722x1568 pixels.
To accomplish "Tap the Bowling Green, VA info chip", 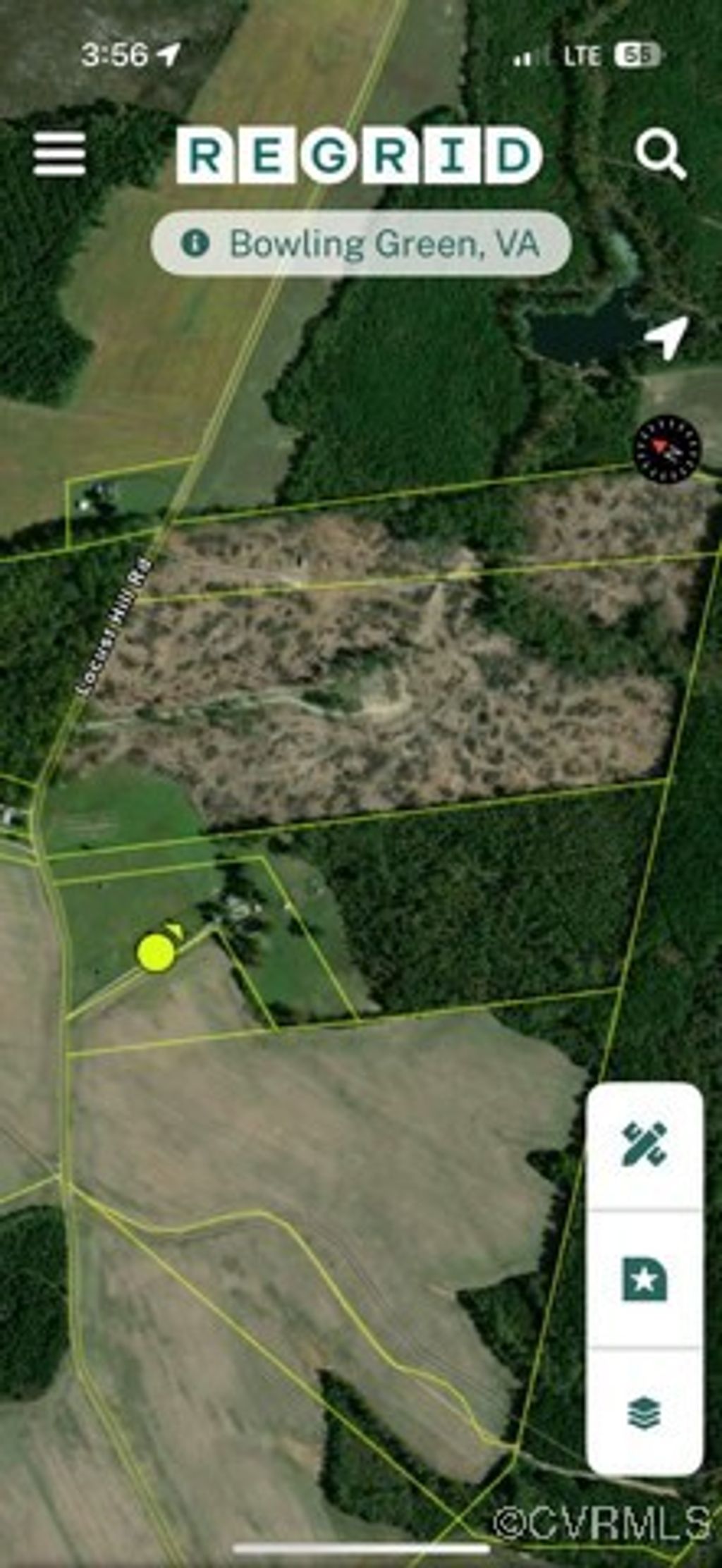I will [361, 243].
